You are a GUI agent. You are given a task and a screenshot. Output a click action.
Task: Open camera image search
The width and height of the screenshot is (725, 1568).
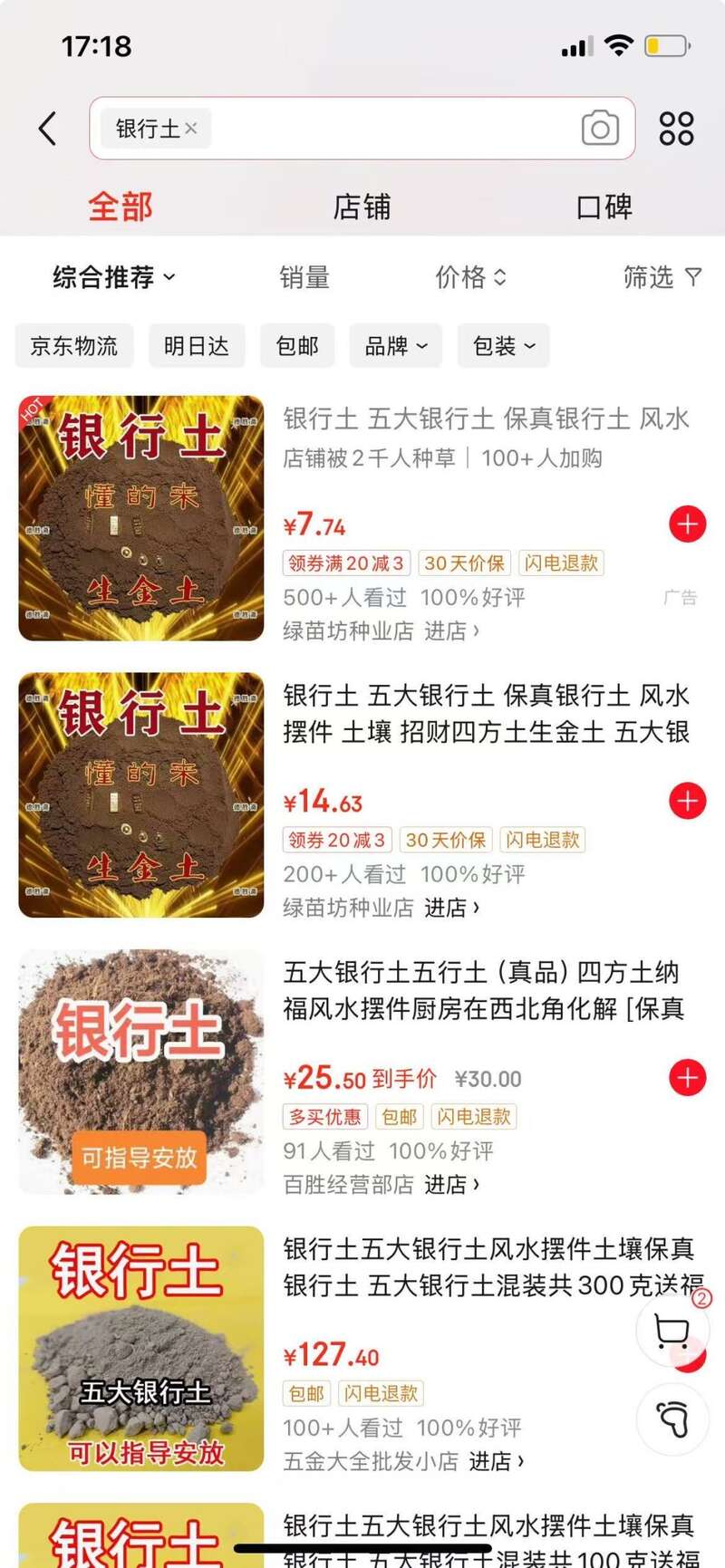600,129
